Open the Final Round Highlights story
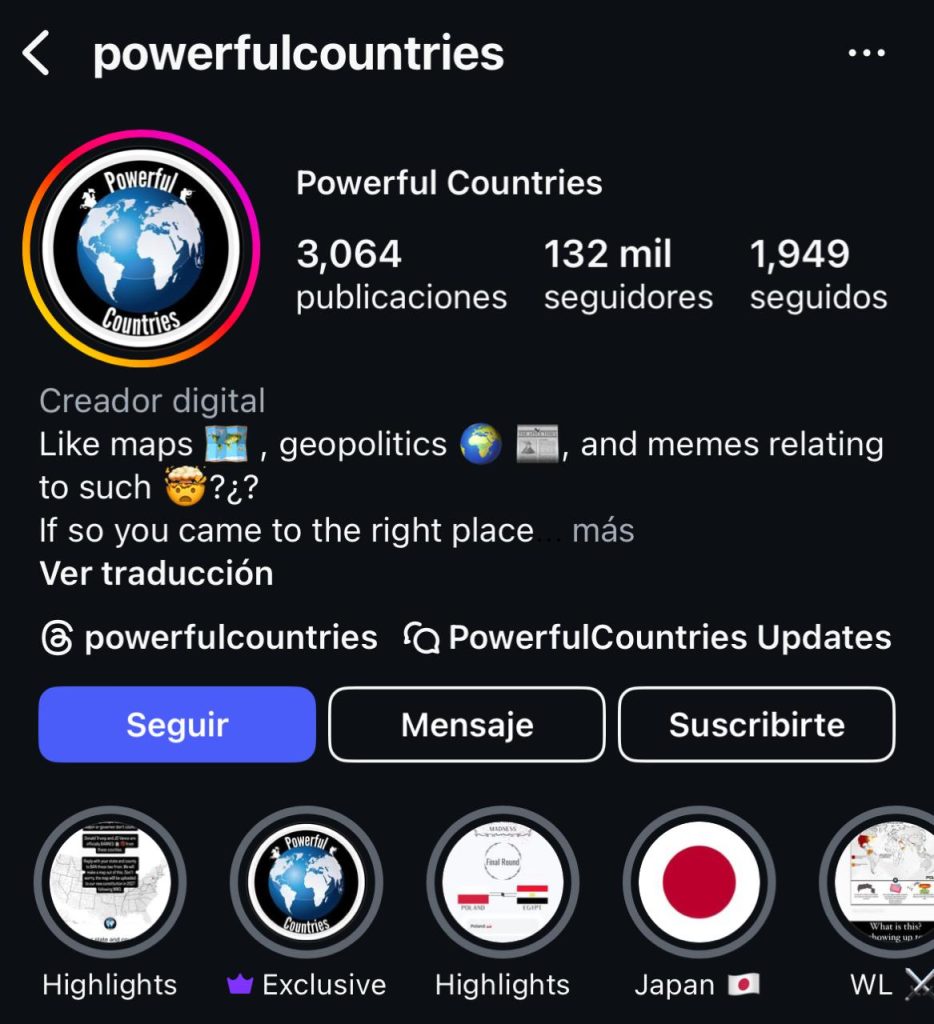934x1024 pixels. 502,882
